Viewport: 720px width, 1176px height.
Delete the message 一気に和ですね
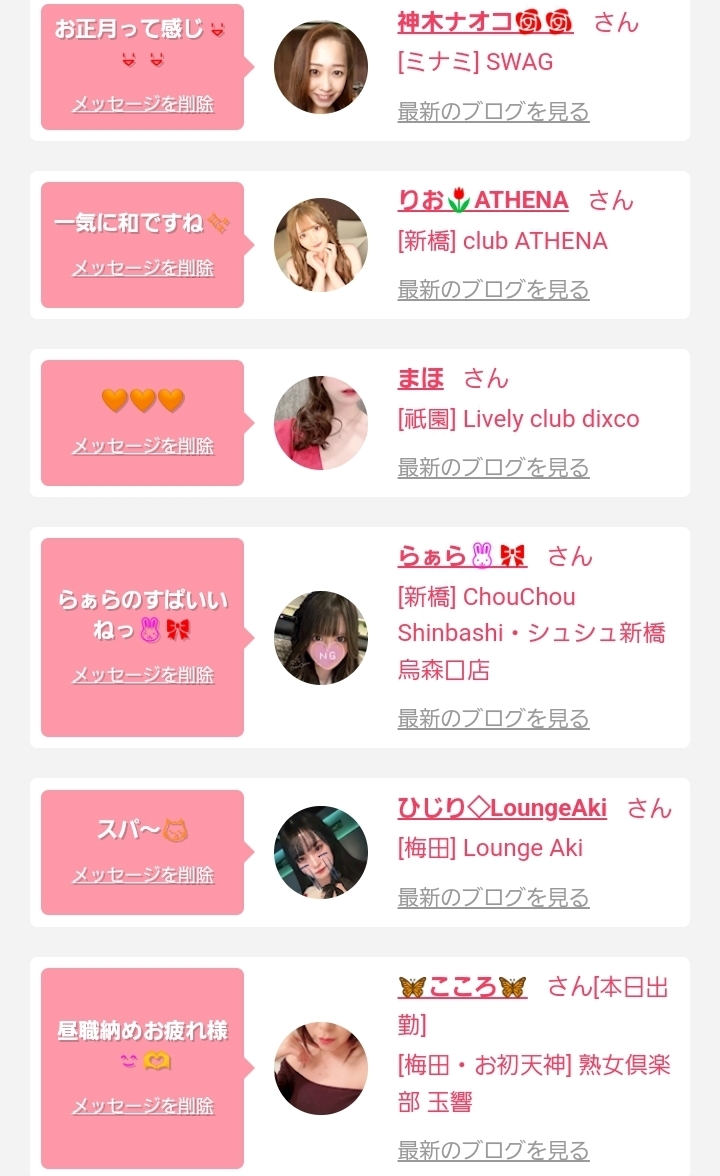(x=143, y=268)
